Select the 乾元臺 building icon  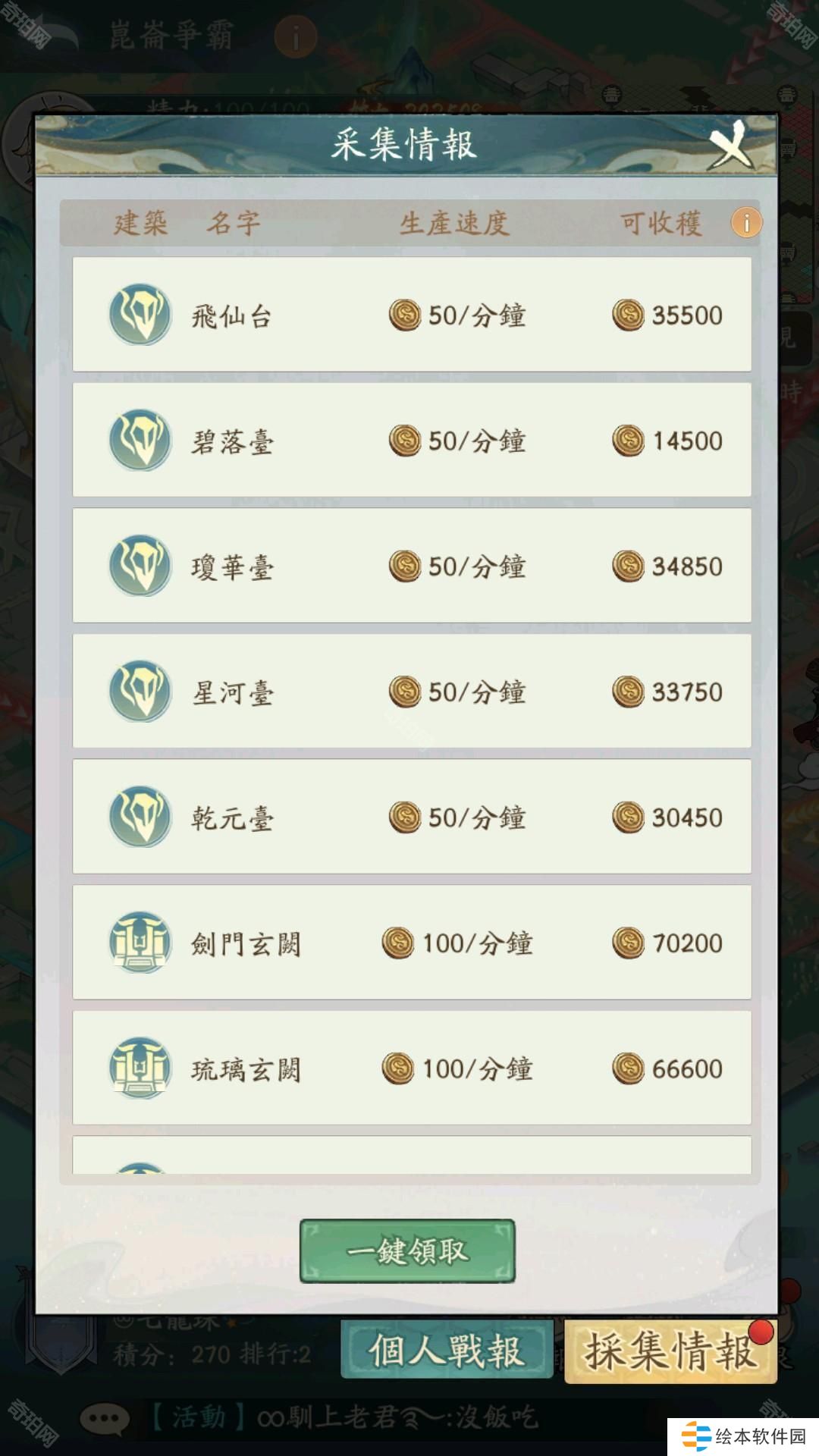tap(140, 817)
